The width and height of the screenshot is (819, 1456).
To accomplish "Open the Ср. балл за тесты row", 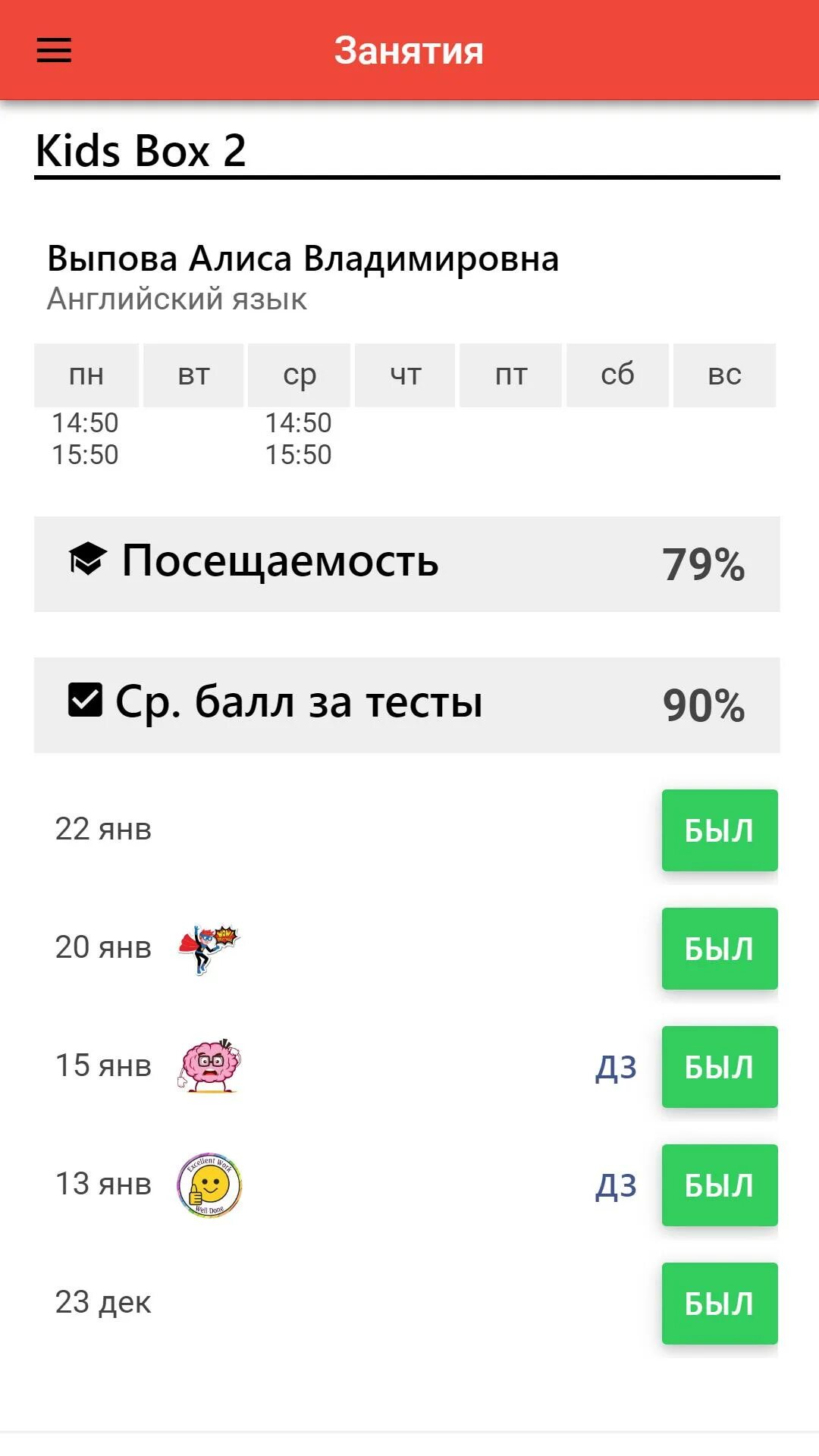I will pyautogui.click(x=407, y=705).
